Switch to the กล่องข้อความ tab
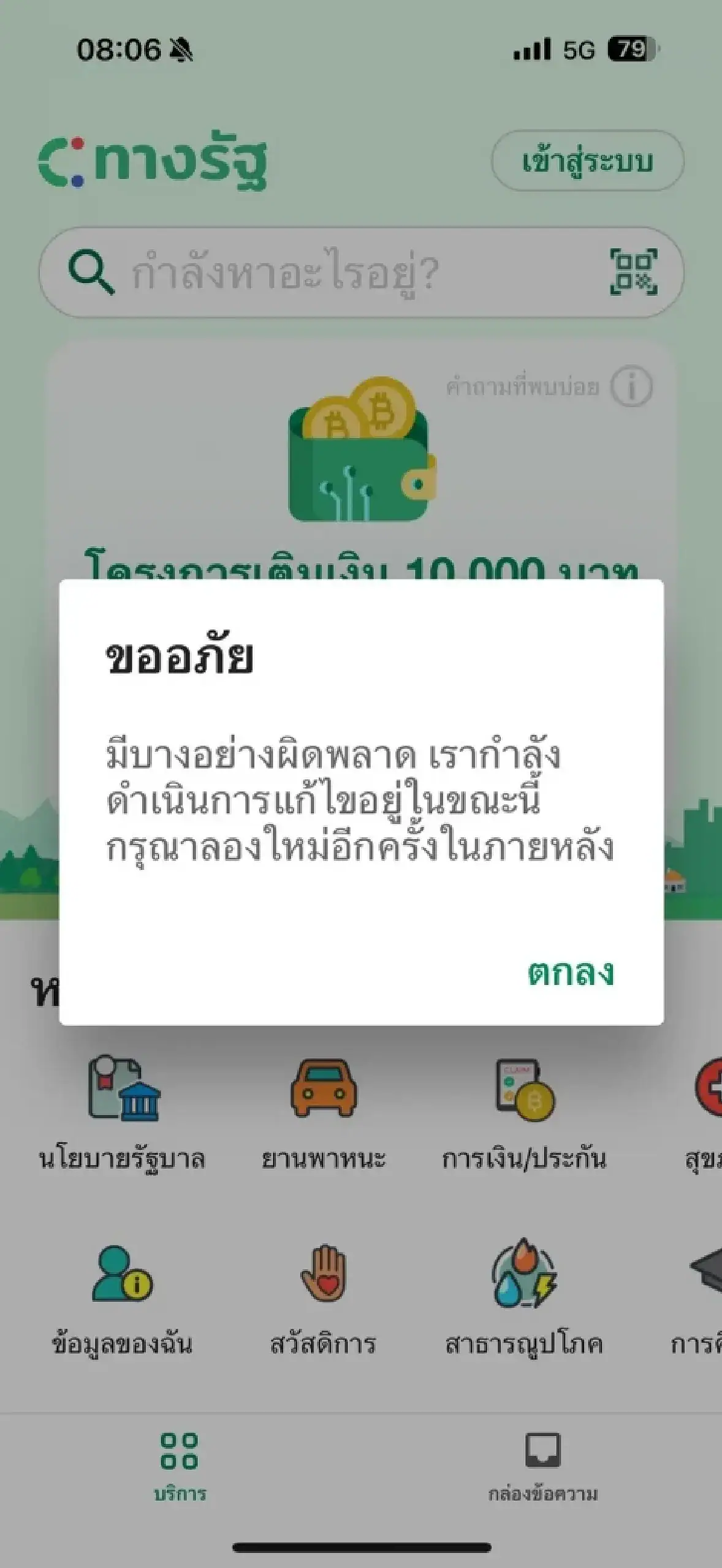The image size is (722, 1568). pyautogui.click(x=543, y=1466)
